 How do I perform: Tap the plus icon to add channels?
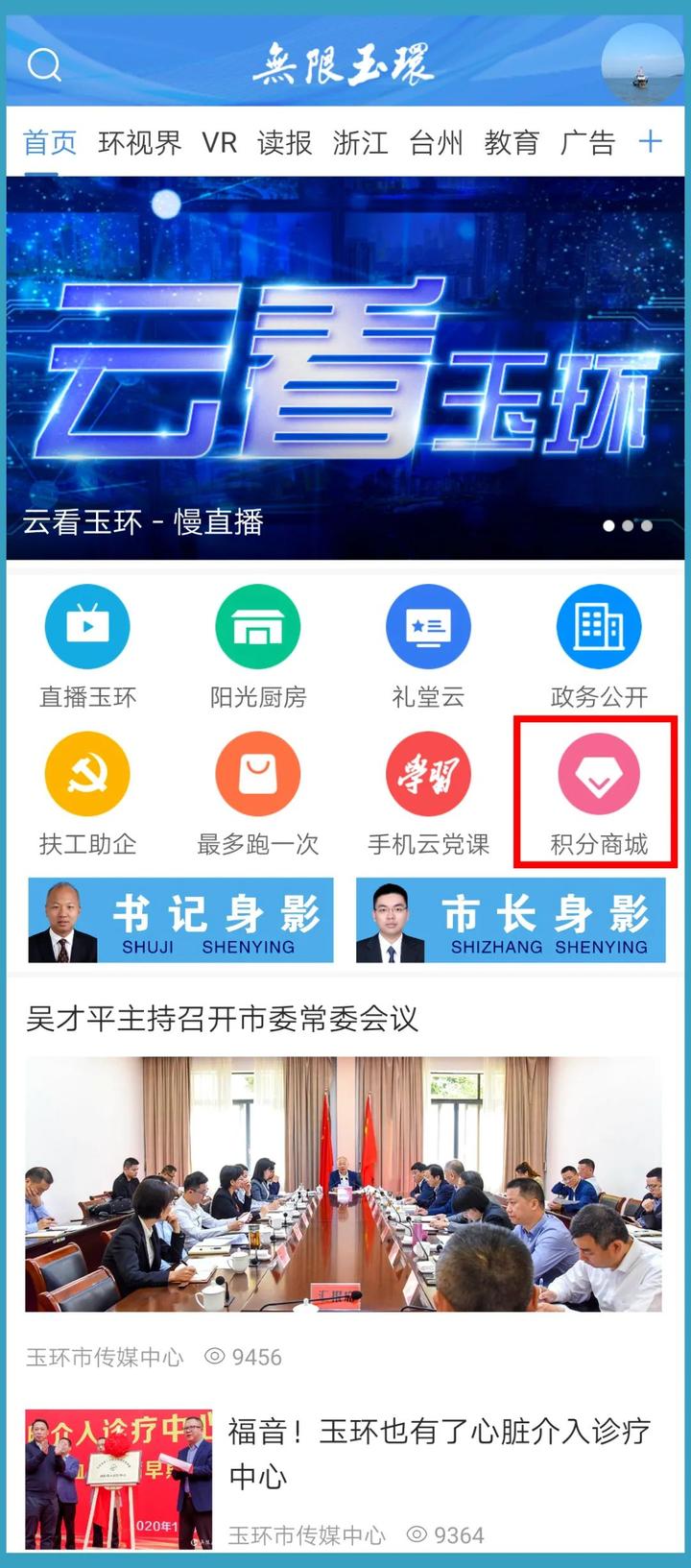[x=651, y=142]
